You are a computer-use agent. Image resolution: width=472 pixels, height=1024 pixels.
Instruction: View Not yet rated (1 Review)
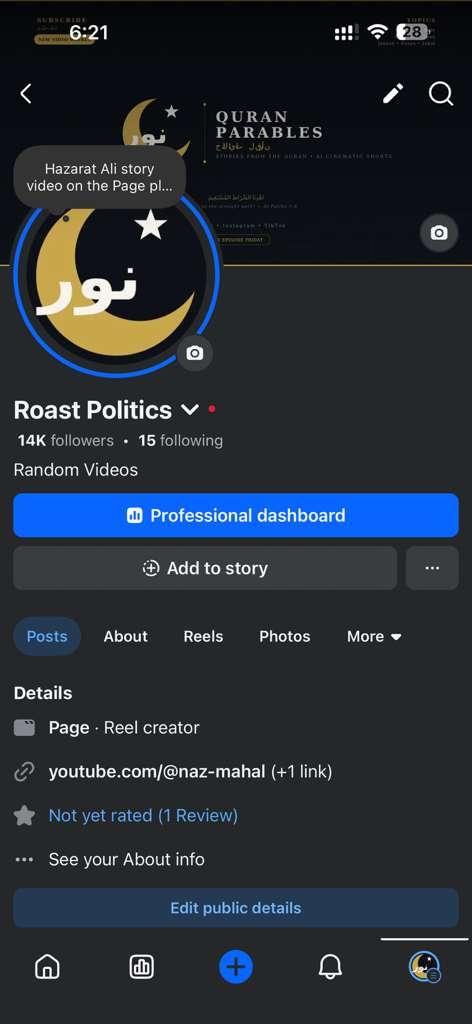[143, 816]
